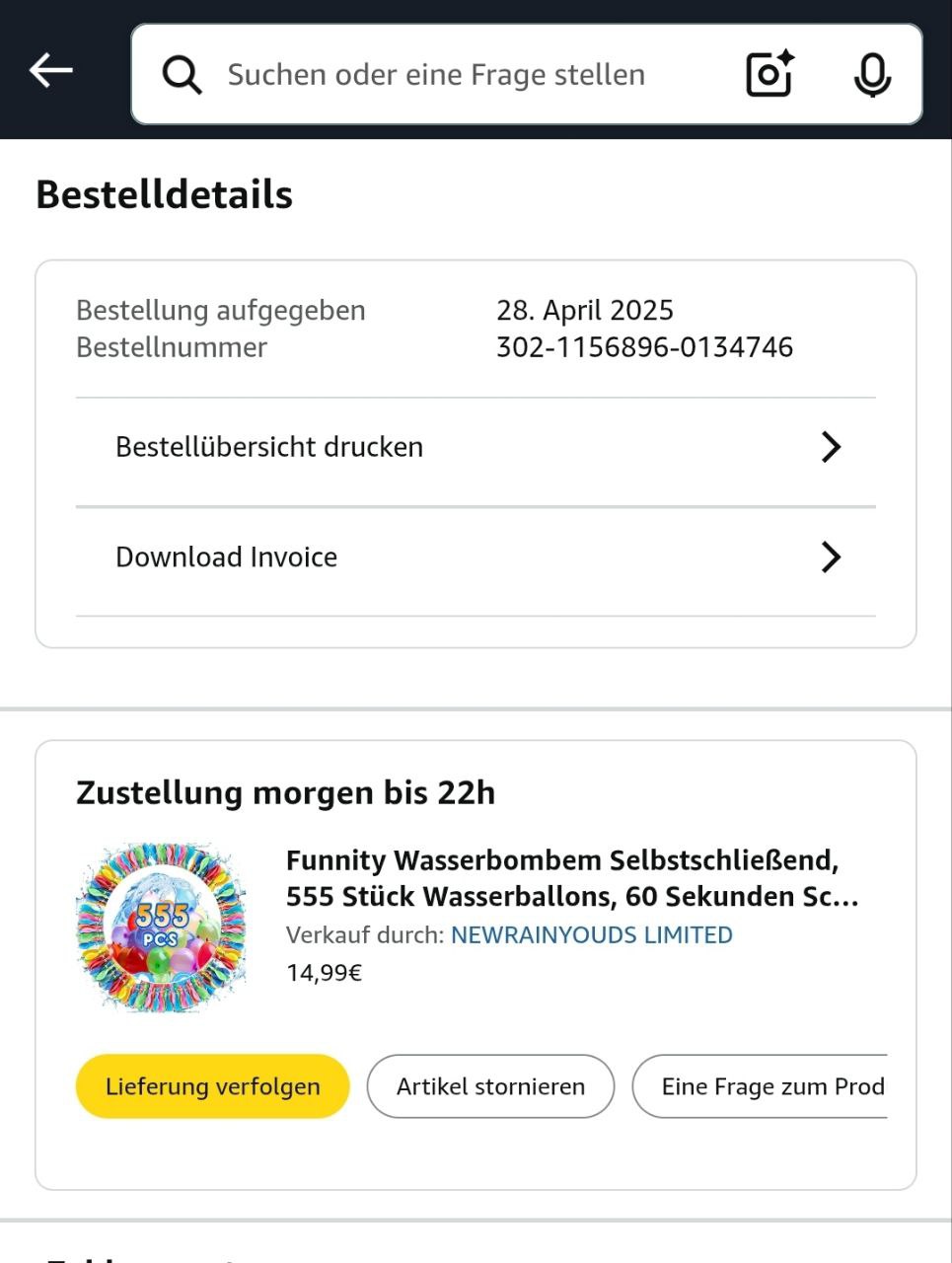Open the water balloons product image
The width and height of the screenshot is (952, 1263).
(x=161, y=928)
